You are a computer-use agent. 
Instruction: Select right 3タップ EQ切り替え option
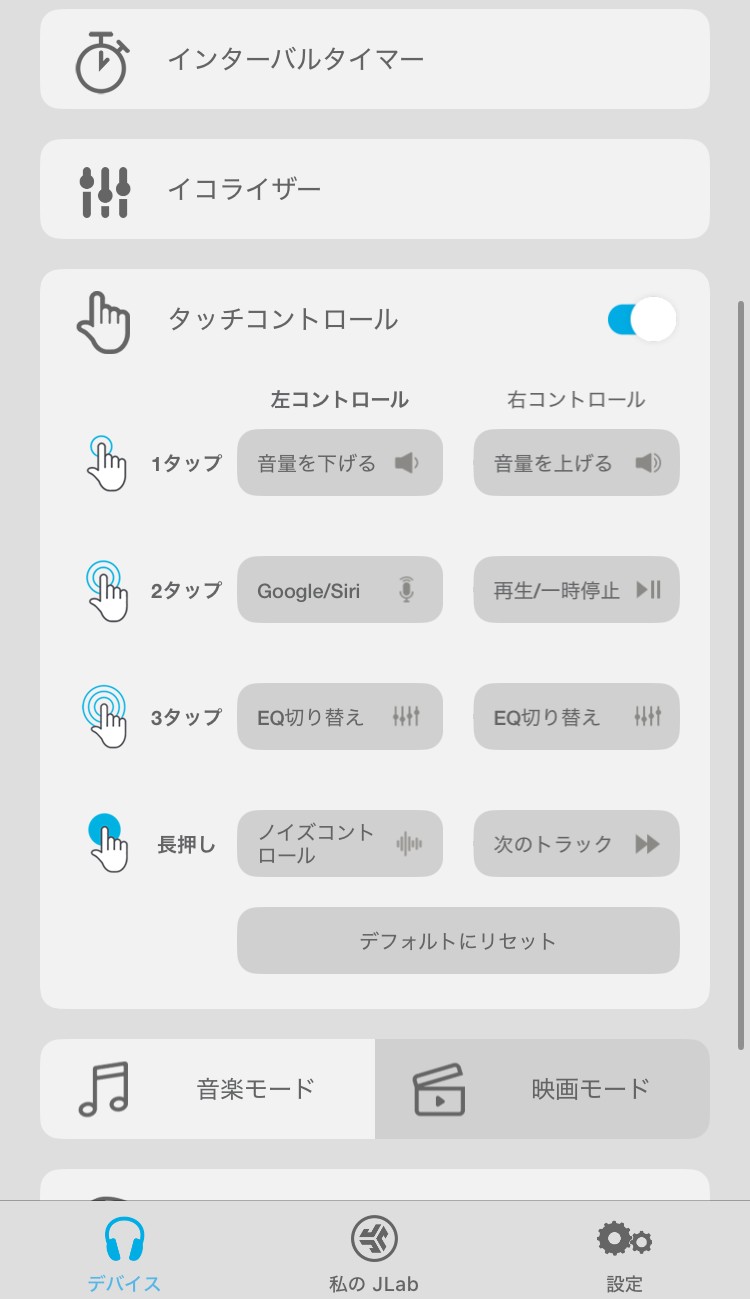click(x=576, y=716)
